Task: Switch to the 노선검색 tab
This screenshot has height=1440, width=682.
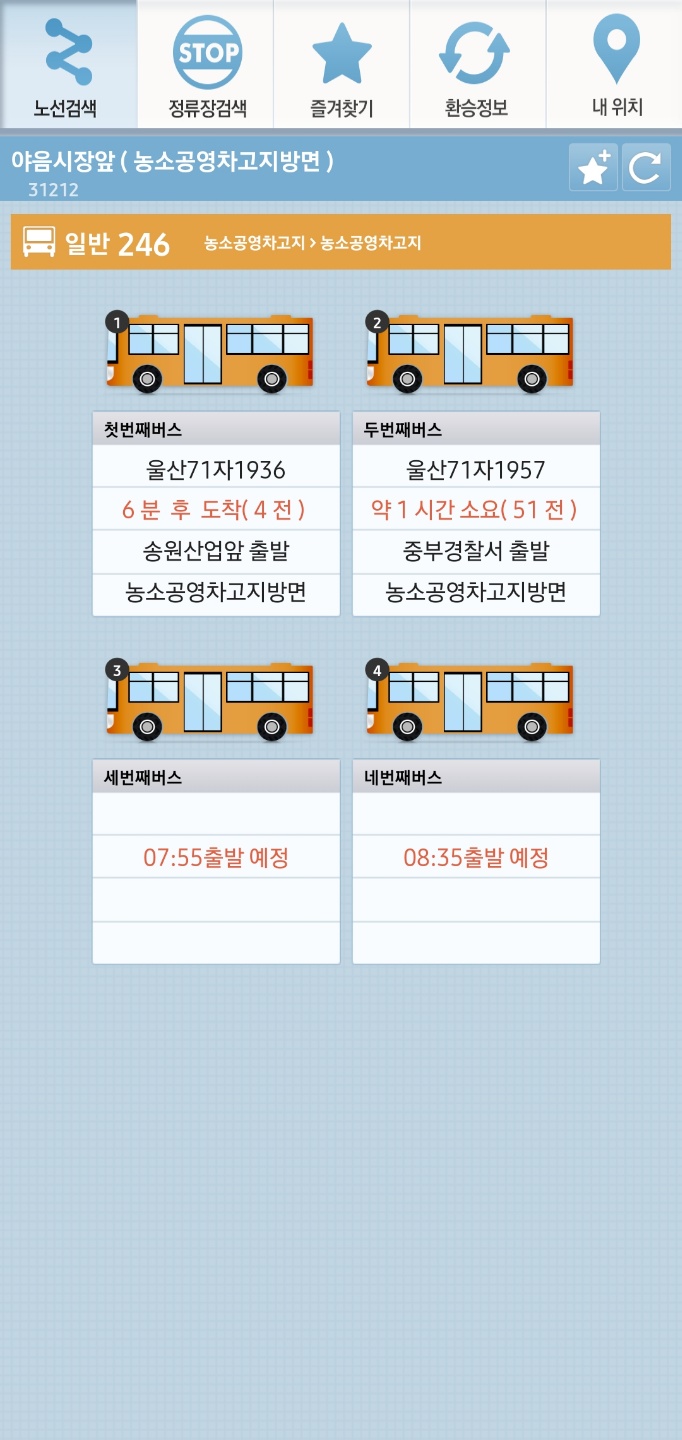Action: (x=68, y=65)
